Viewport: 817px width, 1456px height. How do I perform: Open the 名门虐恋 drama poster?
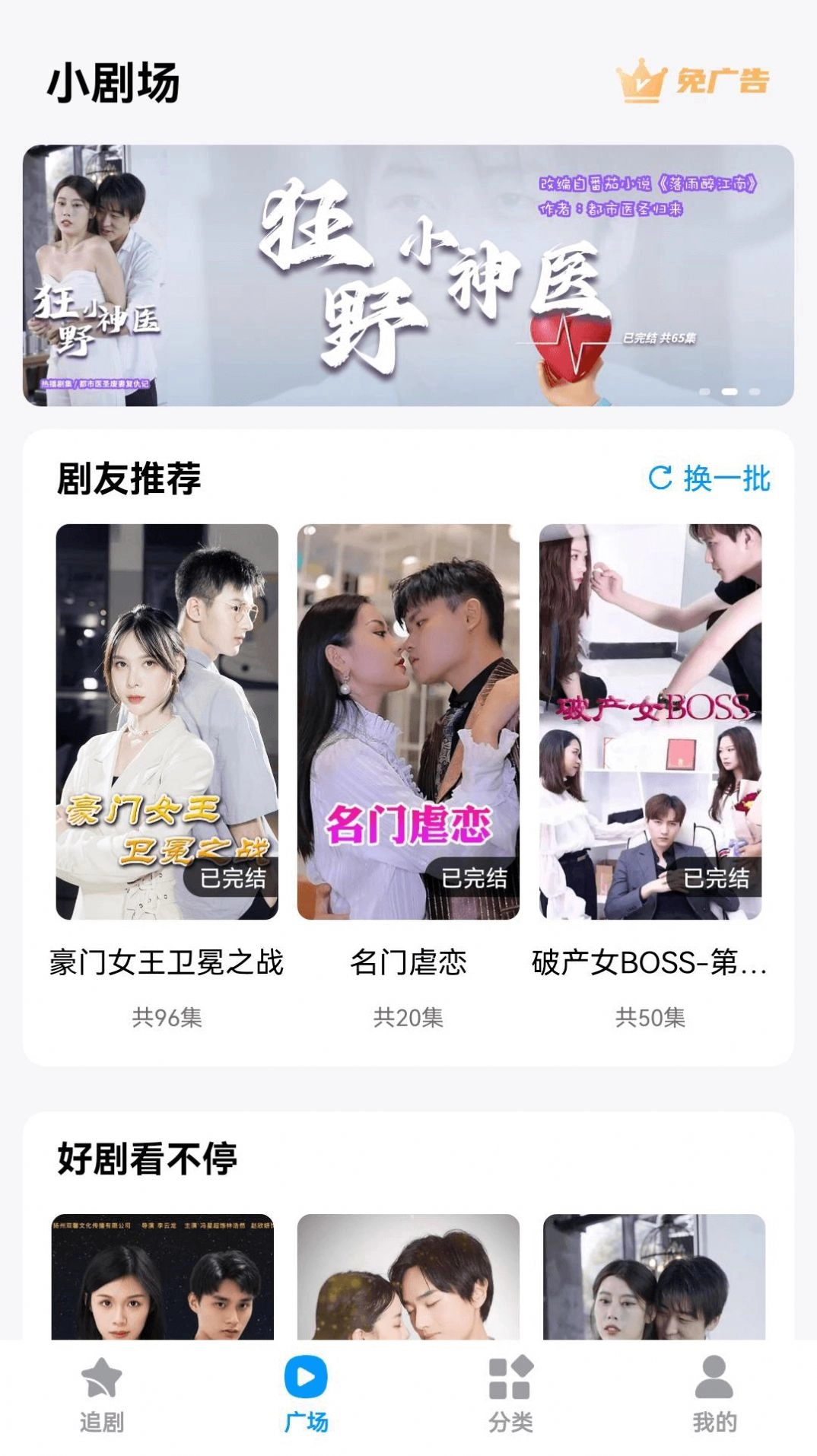[x=408, y=719]
